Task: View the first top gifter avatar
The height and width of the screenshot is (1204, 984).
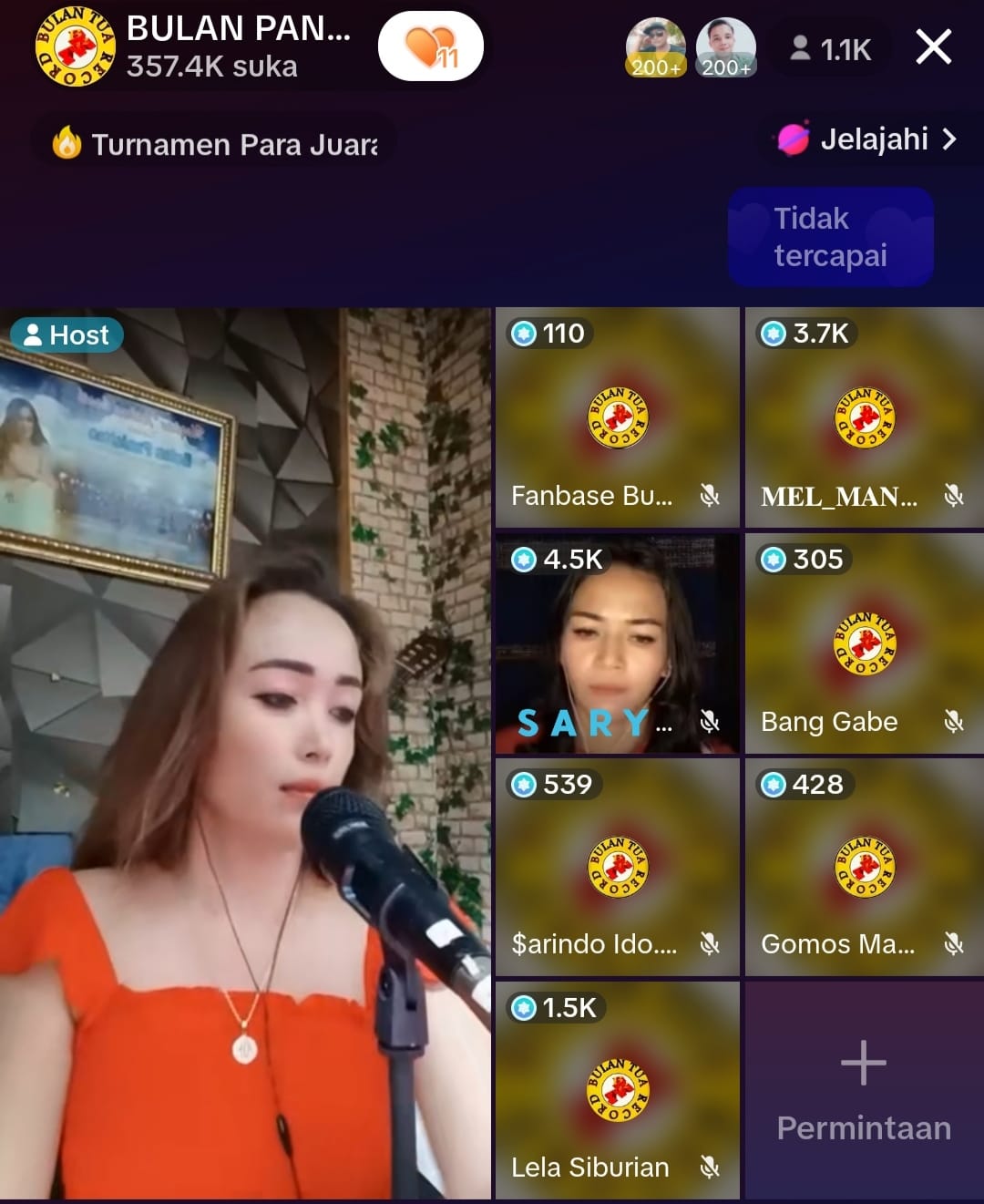Action: (x=655, y=46)
